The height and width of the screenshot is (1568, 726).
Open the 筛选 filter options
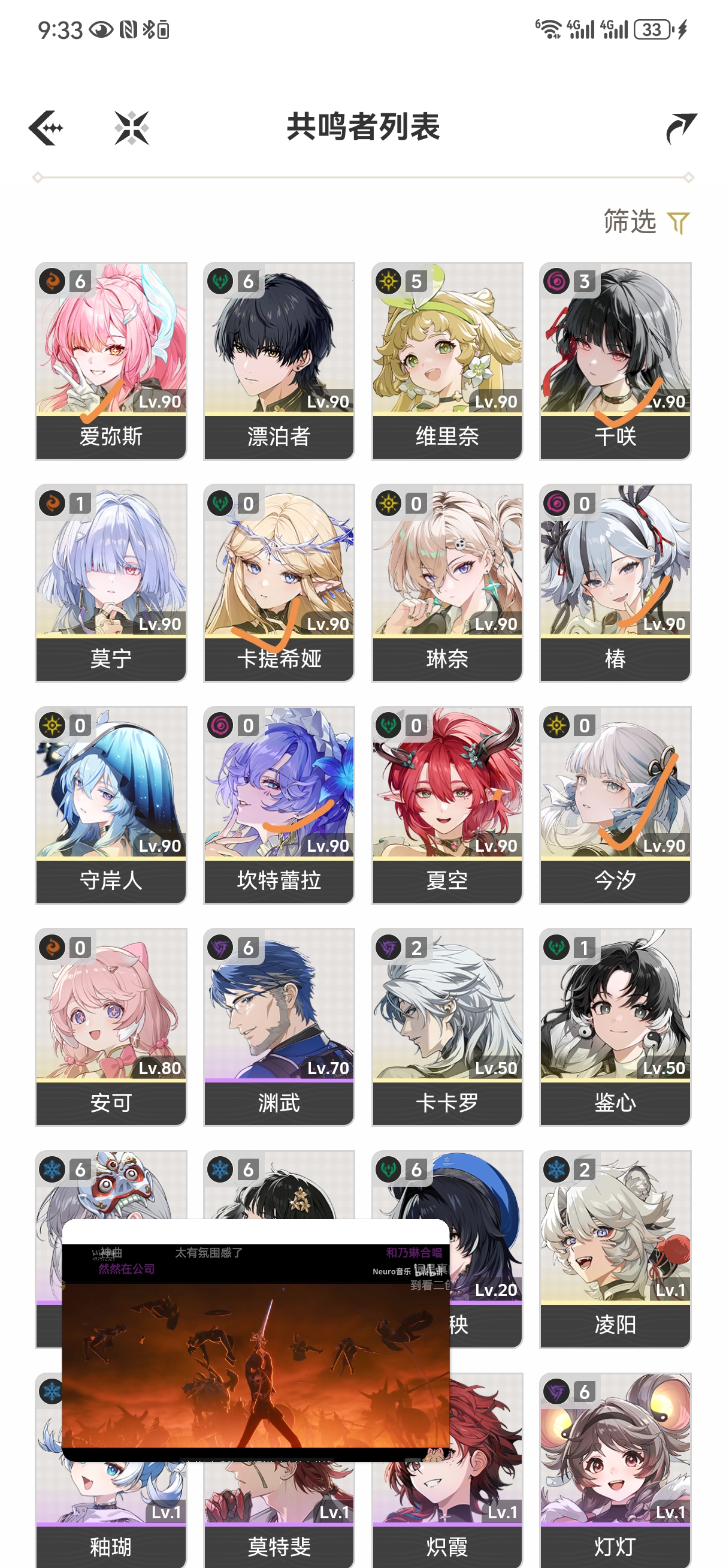646,222
